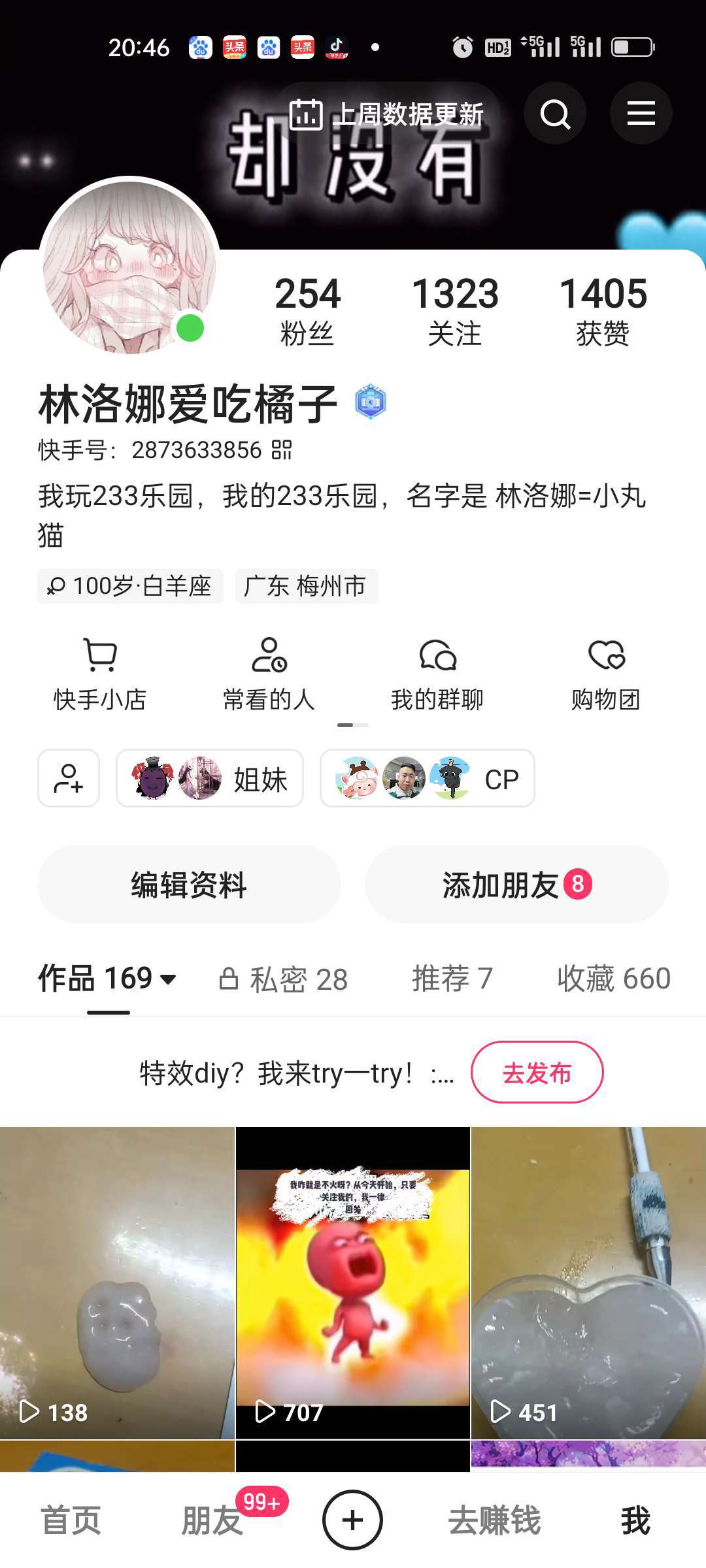Viewport: 706px width, 1568px height.
Task: Open 常看的人
Action: click(269, 672)
